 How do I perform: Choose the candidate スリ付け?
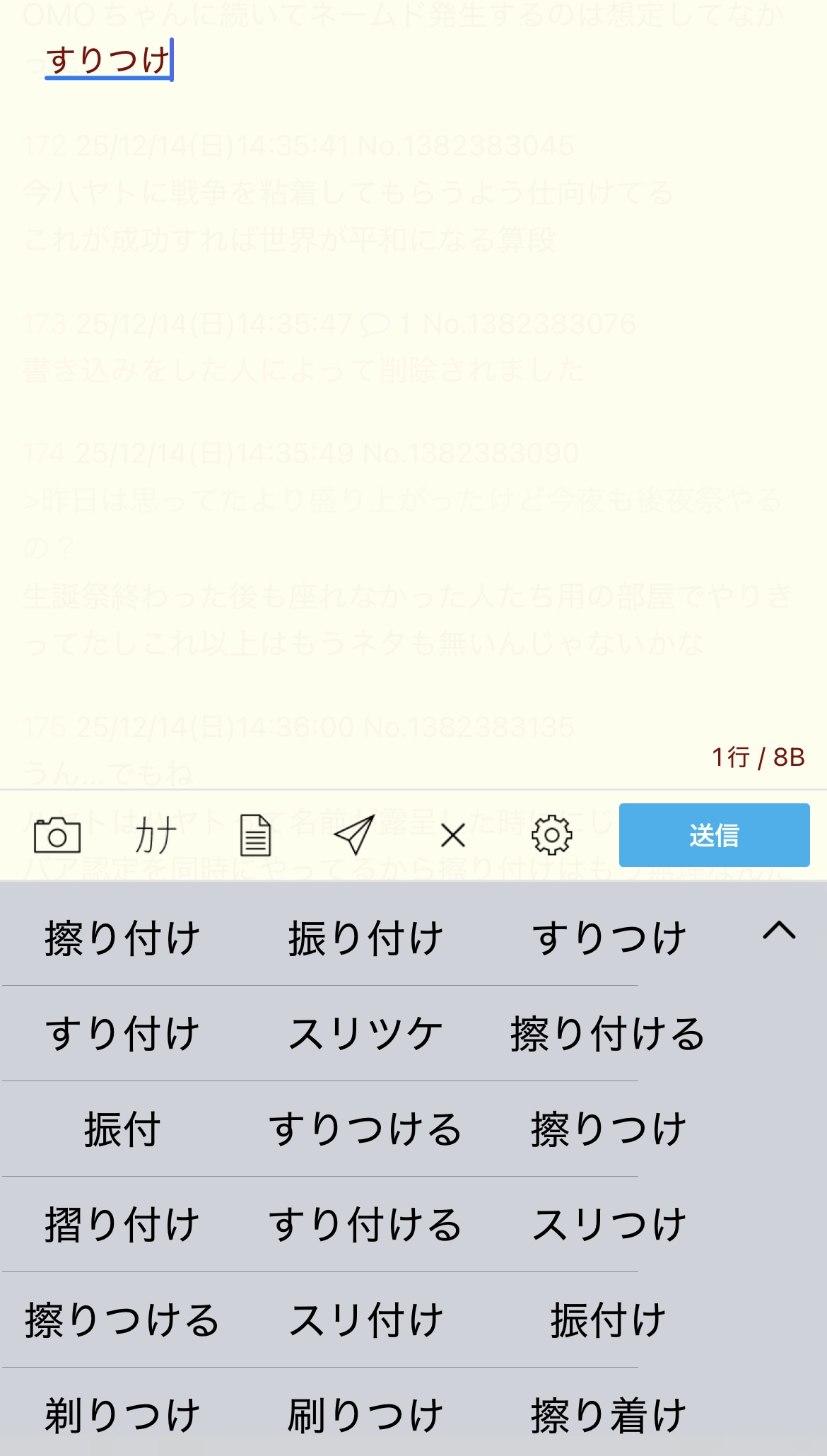coord(365,1320)
